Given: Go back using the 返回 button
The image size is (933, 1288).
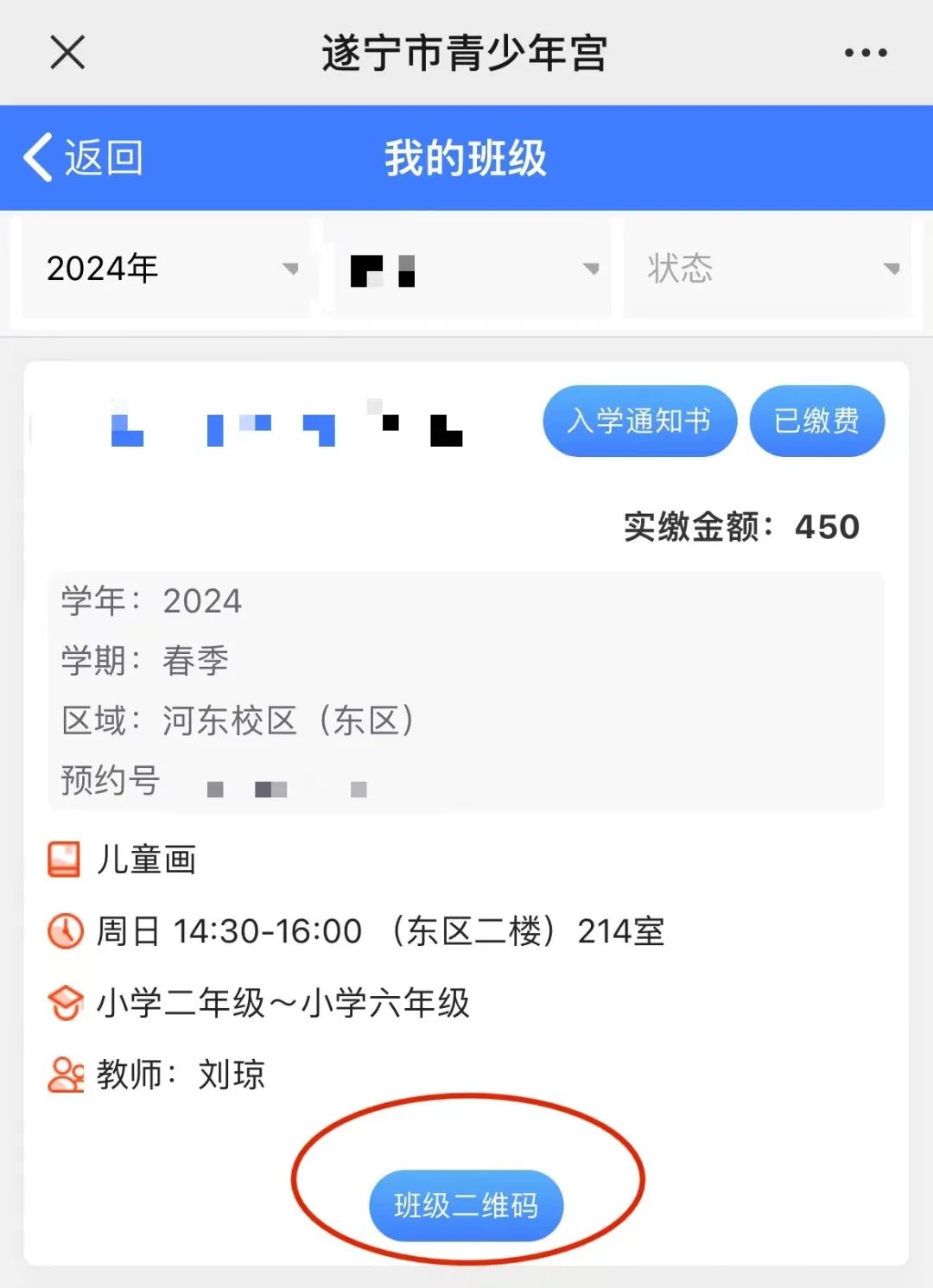Looking at the screenshot, I should 84,158.
